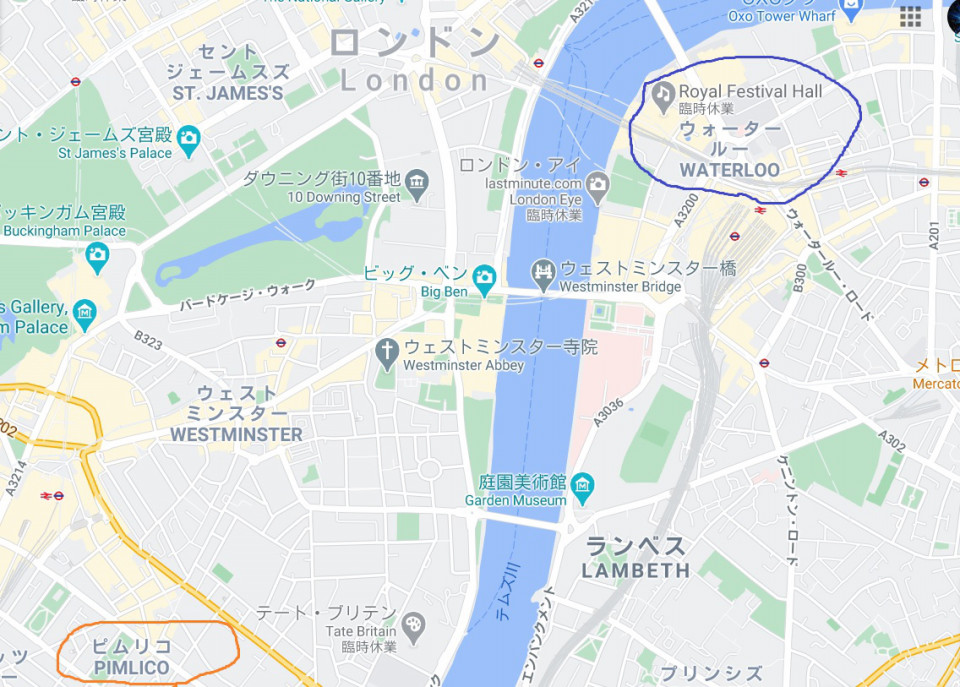Open the Google apps grid
The width and height of the screenshot is (960, 687).
point(910,16)
